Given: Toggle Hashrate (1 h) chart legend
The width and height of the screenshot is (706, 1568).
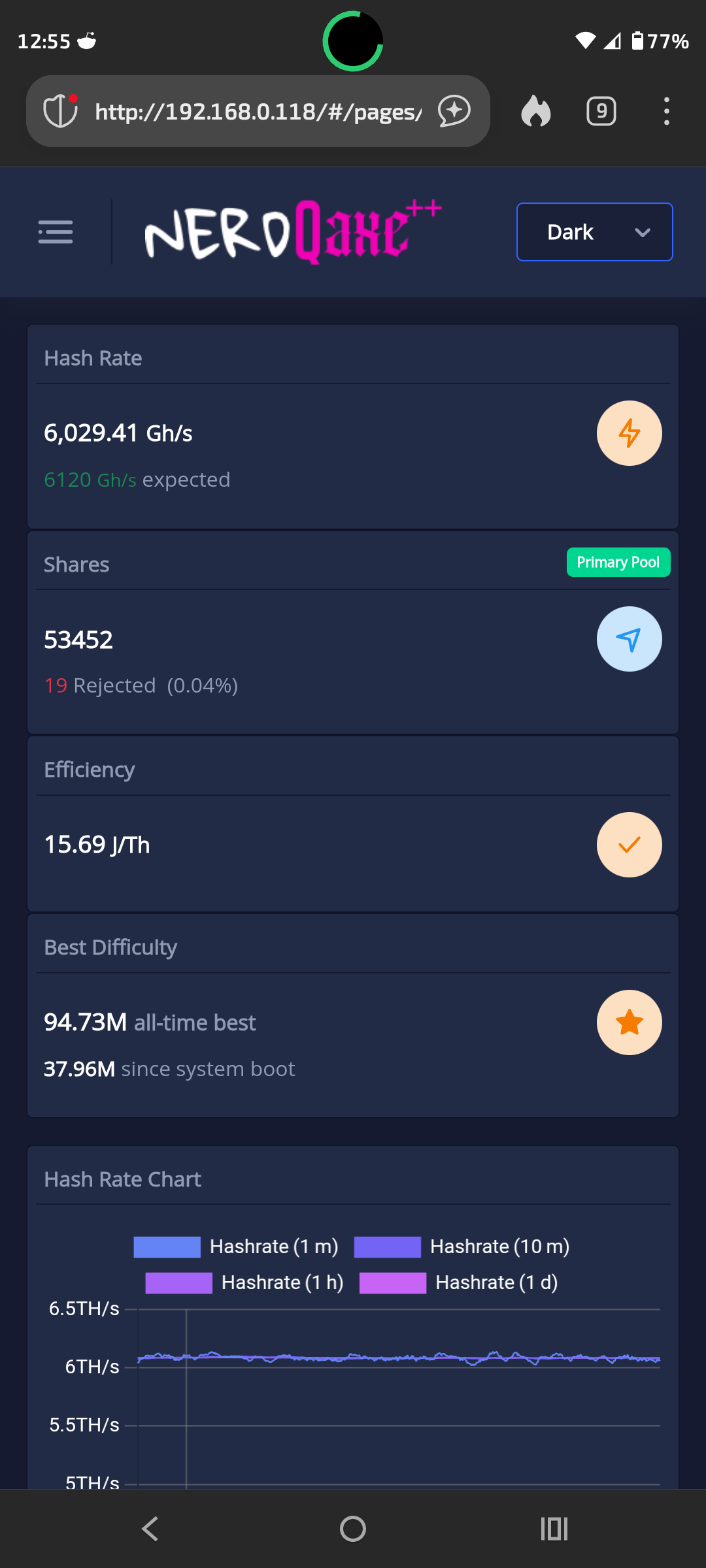Looking at the screenshot, I should 244,1282.
